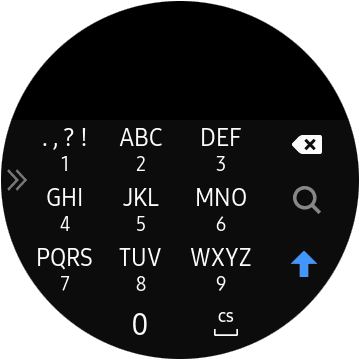
Task: Tap the search magnifier key
Action: pos(307,200)
